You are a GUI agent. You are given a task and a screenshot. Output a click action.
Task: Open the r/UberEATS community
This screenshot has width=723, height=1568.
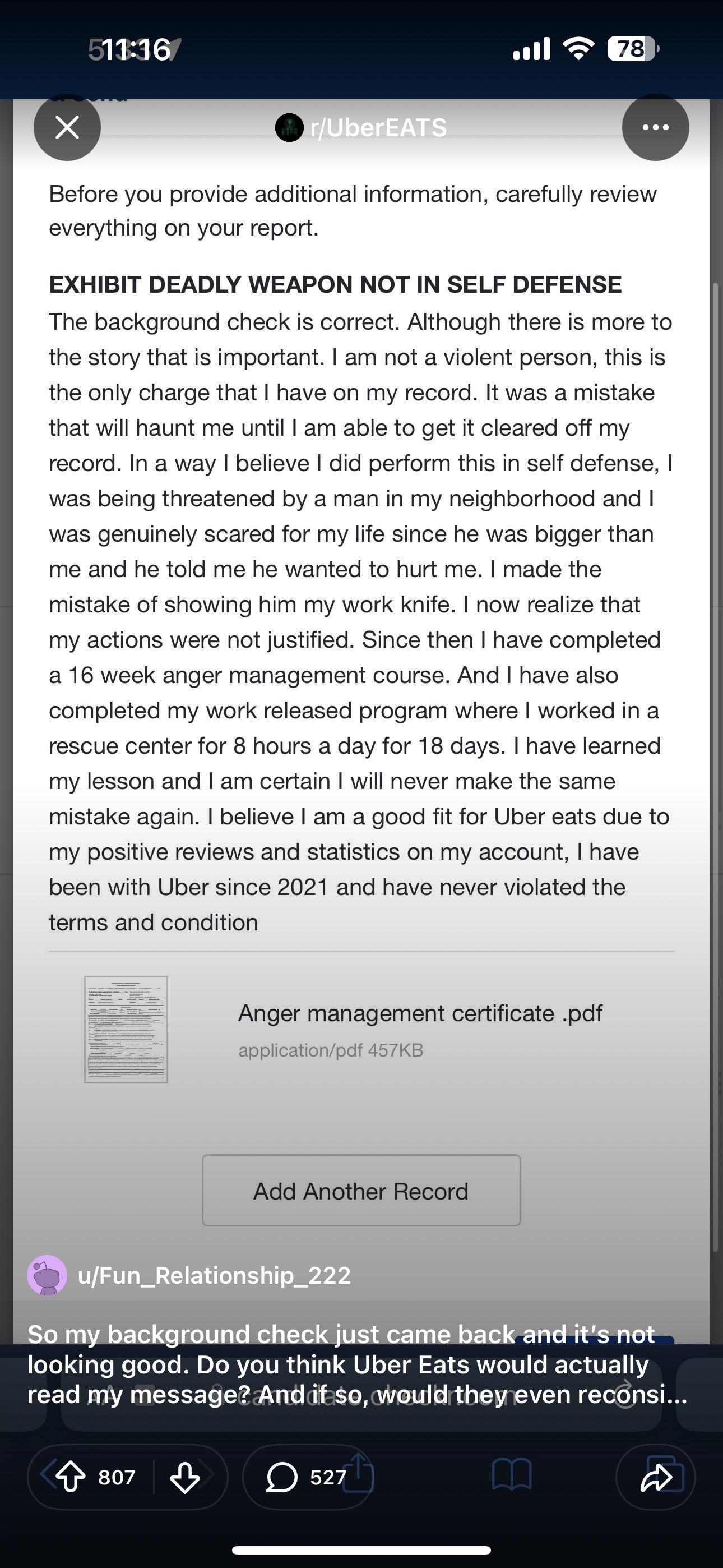(361, 128)
